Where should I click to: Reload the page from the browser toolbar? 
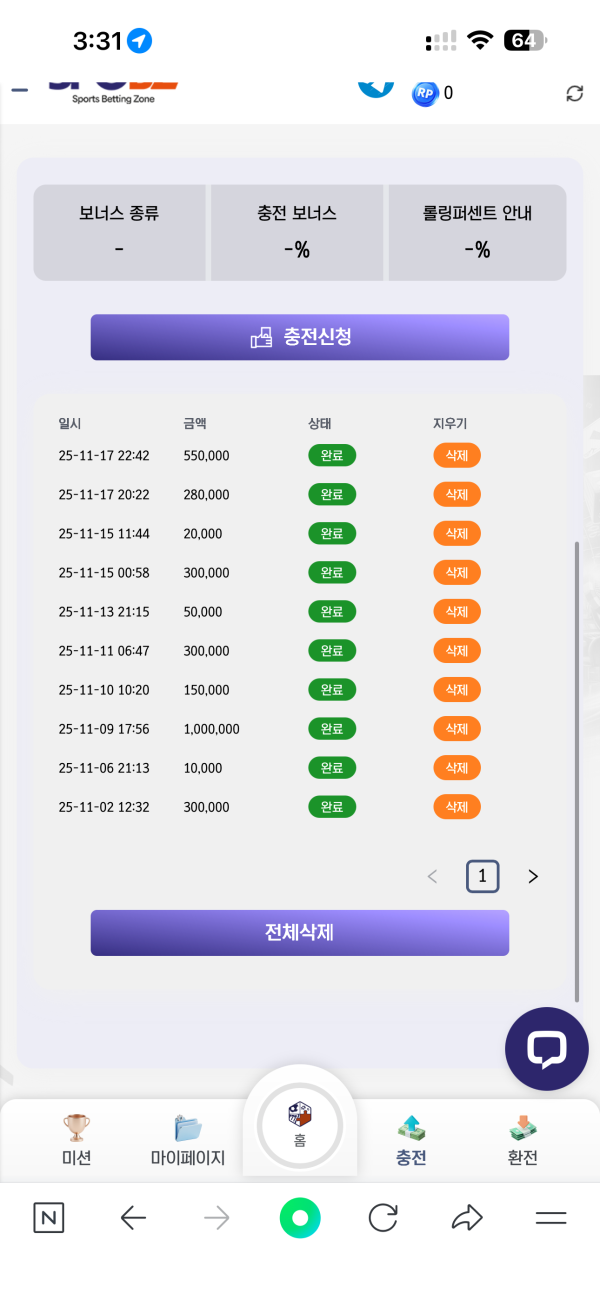(x=383, y=1217)
